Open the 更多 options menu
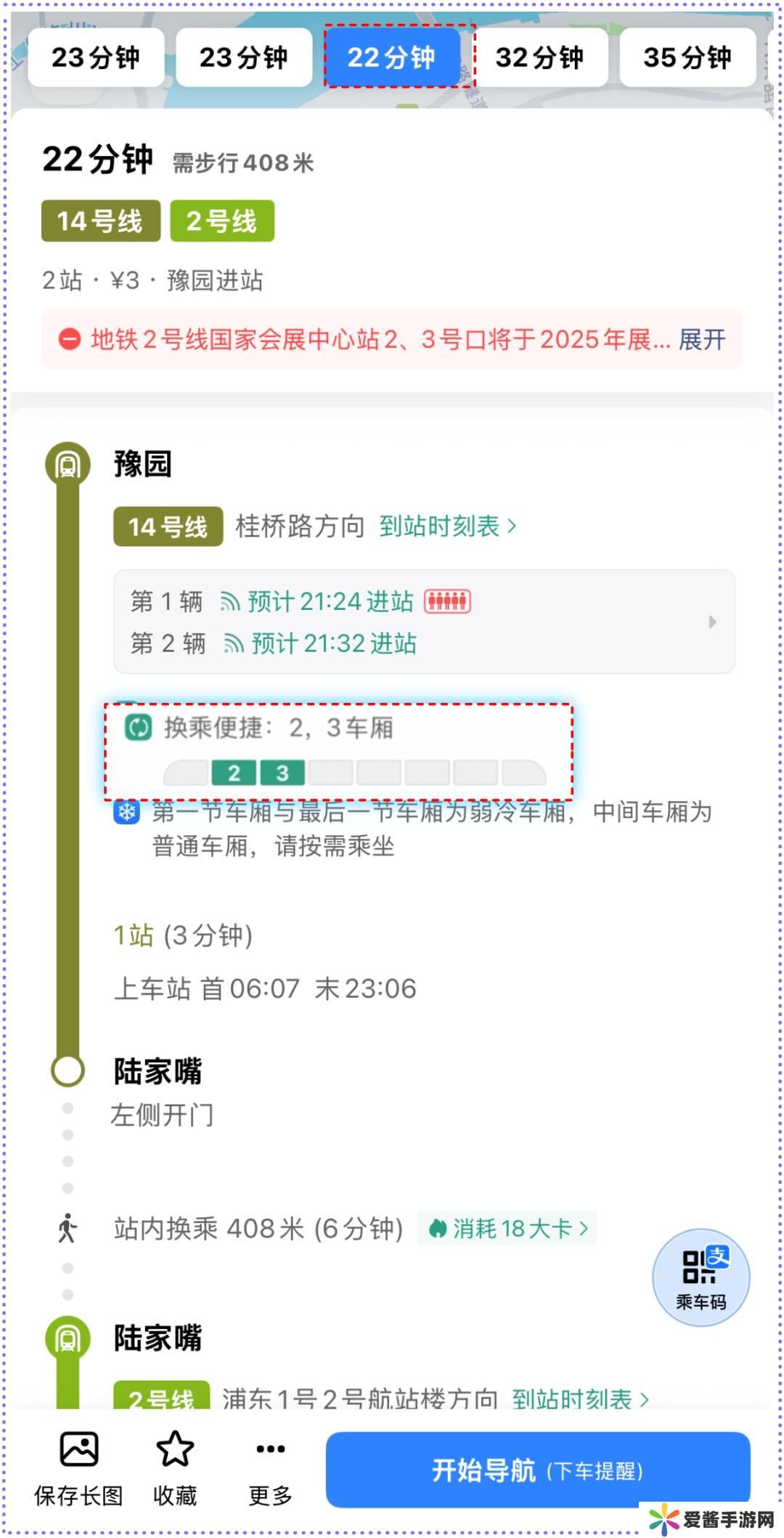 pos(271,1468)
